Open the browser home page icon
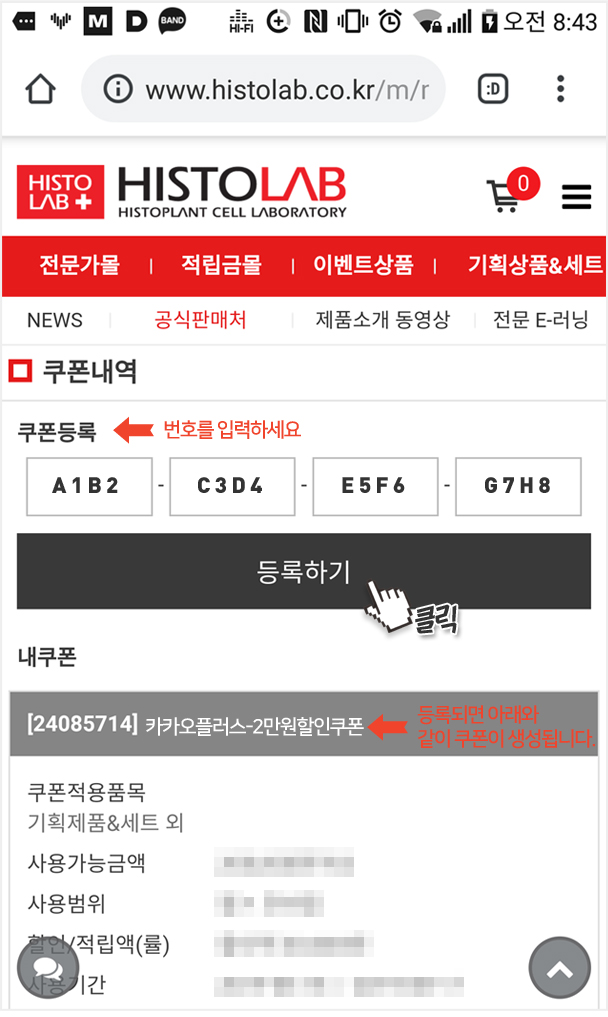This screenshot has height=1017, width=608. coord(41,89)
